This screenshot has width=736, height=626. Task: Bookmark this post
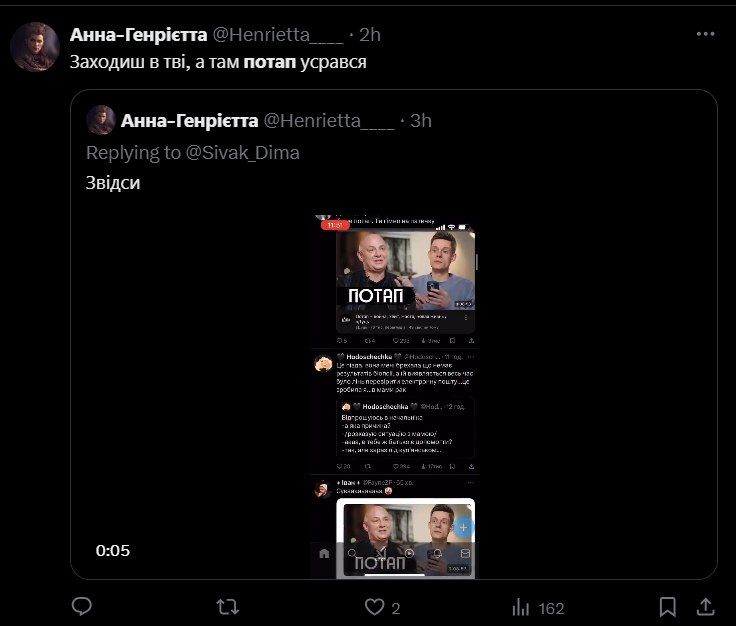pyautogui.click(x=668, y=607)
